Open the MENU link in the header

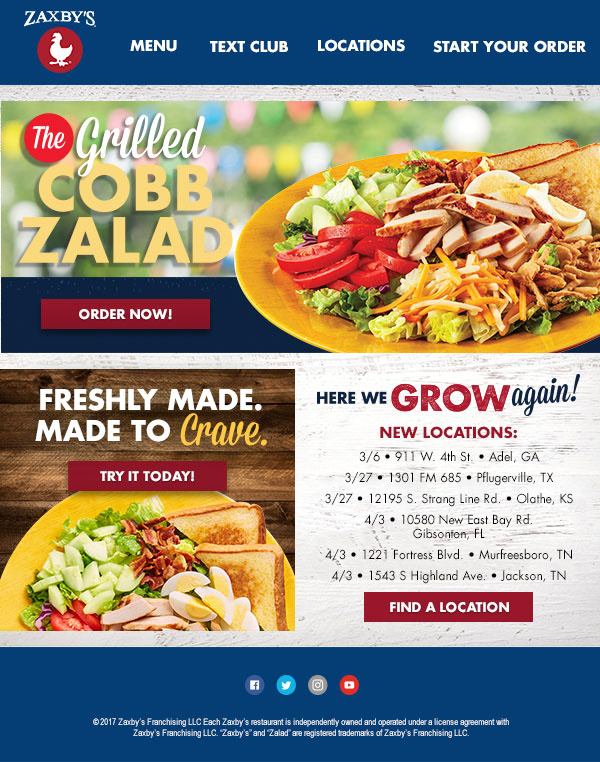click(153, 46)
